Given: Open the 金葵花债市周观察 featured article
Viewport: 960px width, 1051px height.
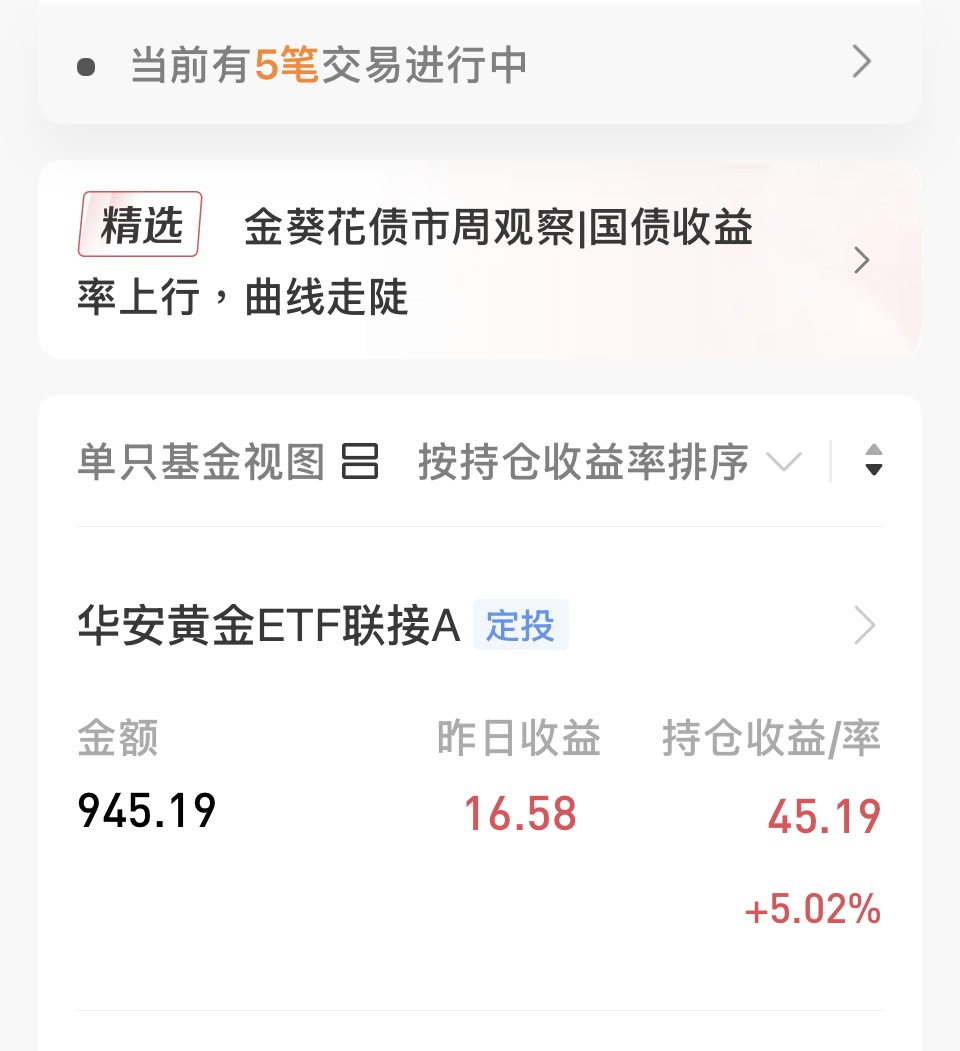Looking at the screenshot, I should coord(480,260).
